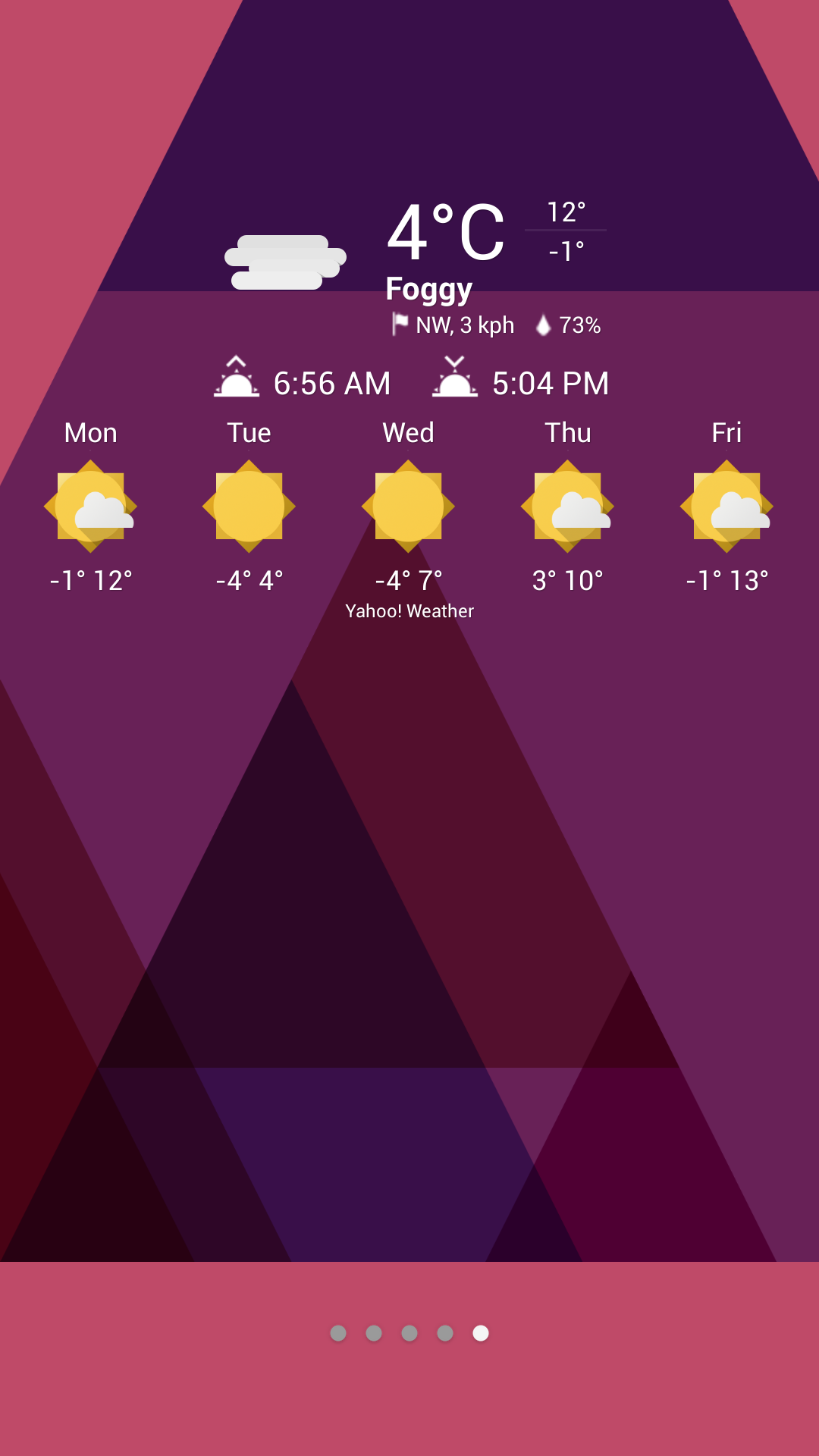Tap the high temperature 12° value

pyautogui.click(x=567, y=211)
